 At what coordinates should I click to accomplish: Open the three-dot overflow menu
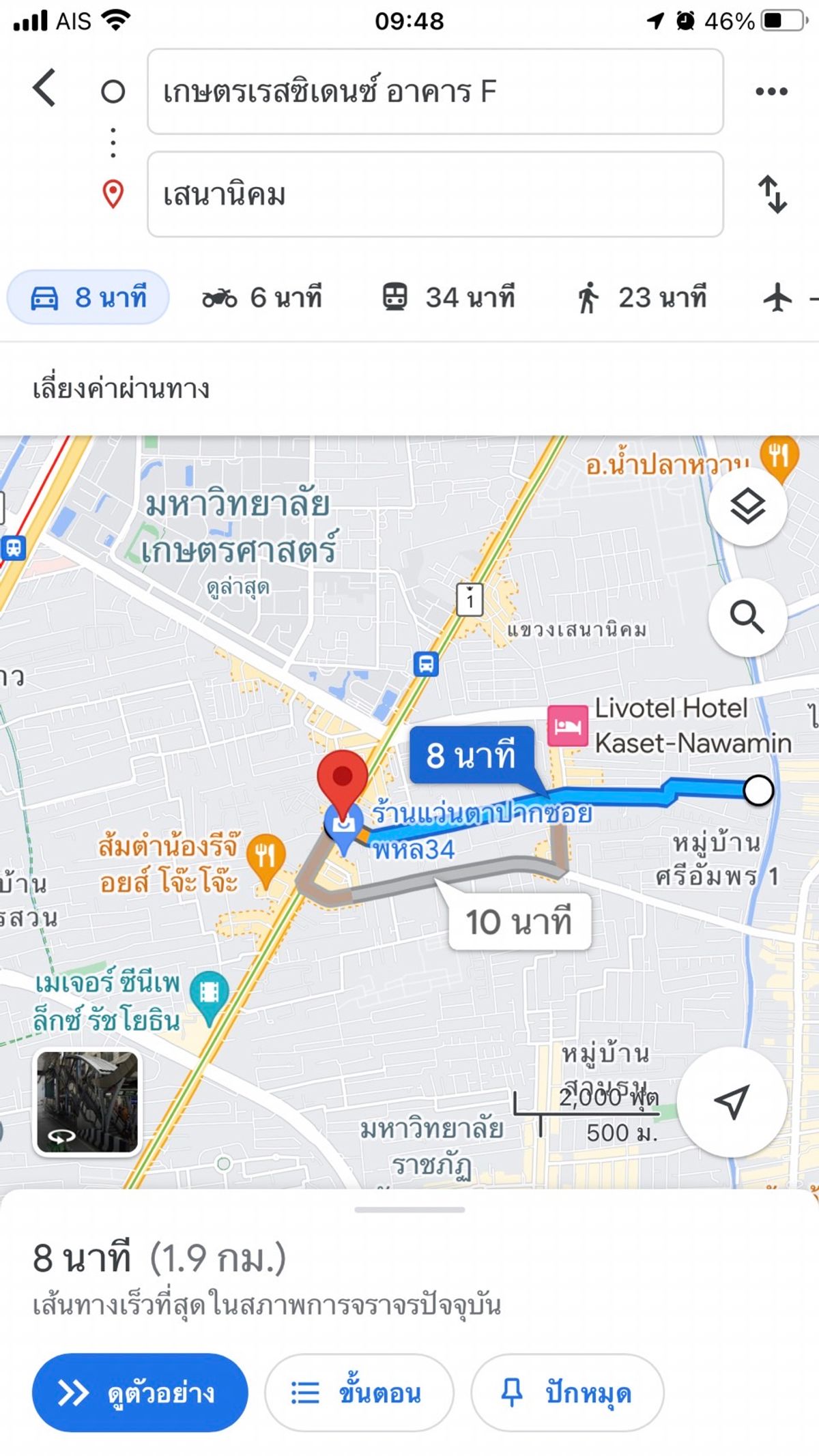point(771,91)
